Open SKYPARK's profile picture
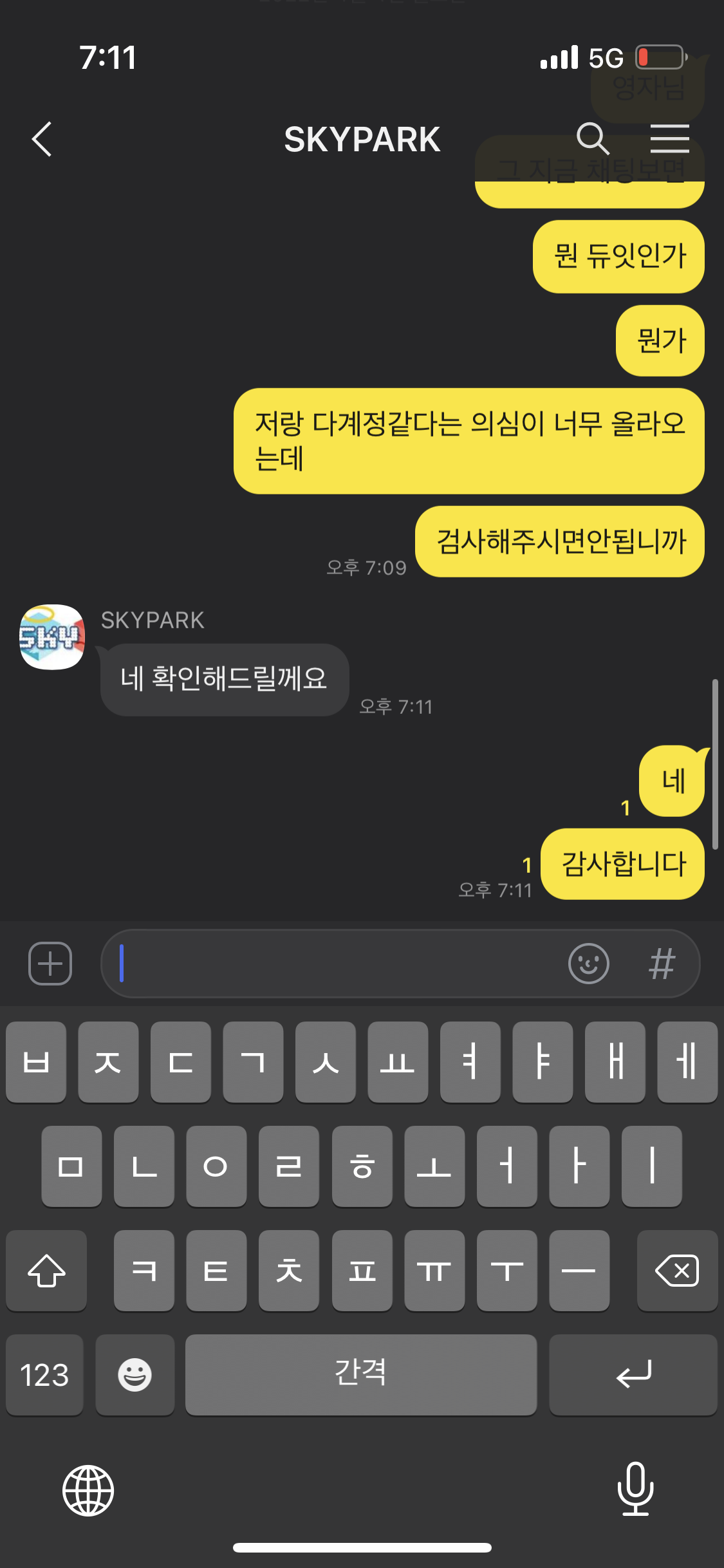Viewport: 724px width, 1568px height. [x=52, y=637]
